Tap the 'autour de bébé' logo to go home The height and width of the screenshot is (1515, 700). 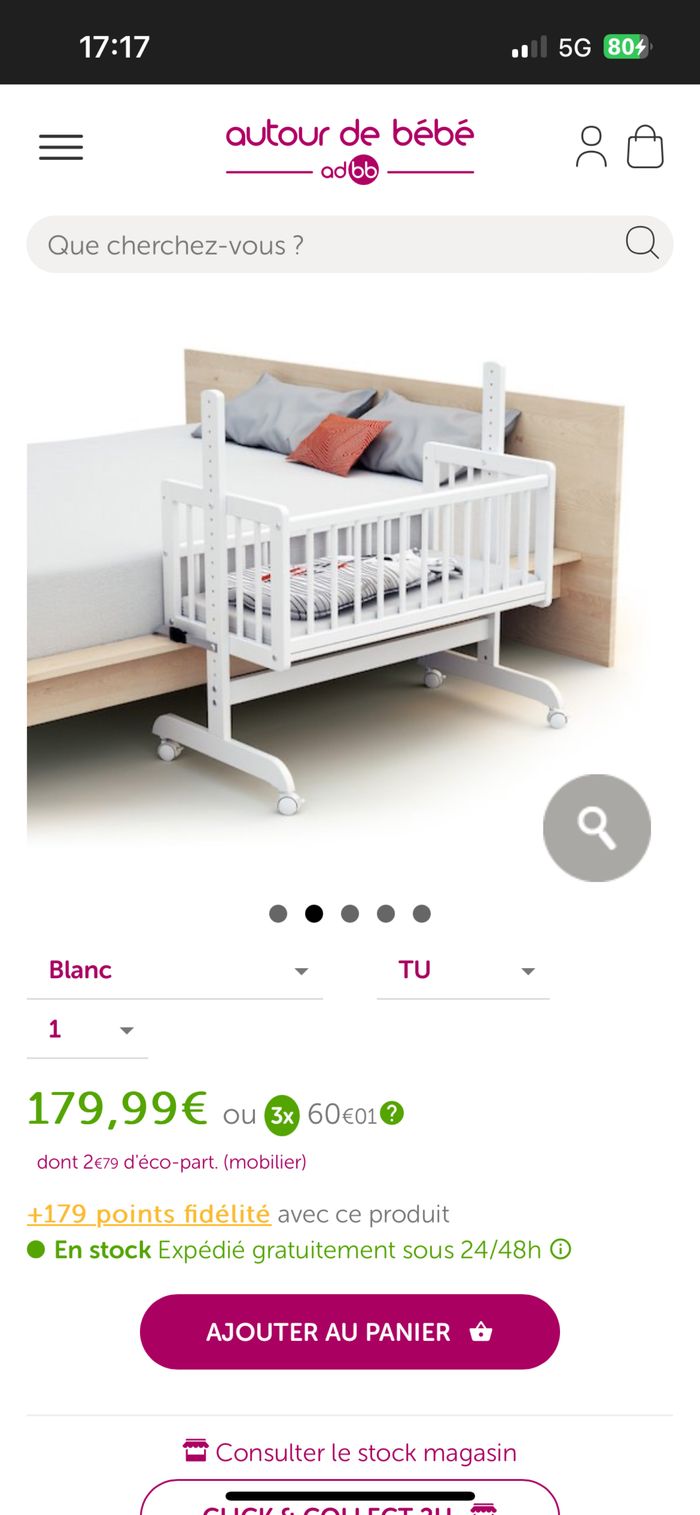click(350, 149)
